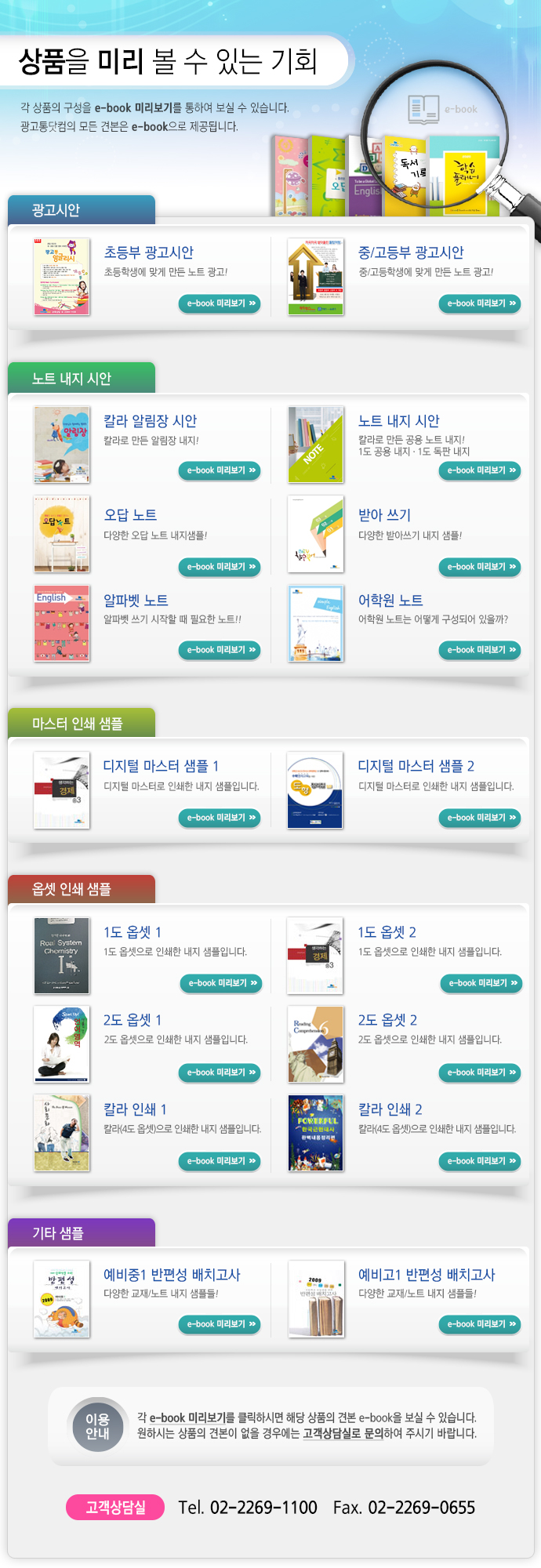Follow the 고객상담실로 문의 link

[x=343, y=1433]
